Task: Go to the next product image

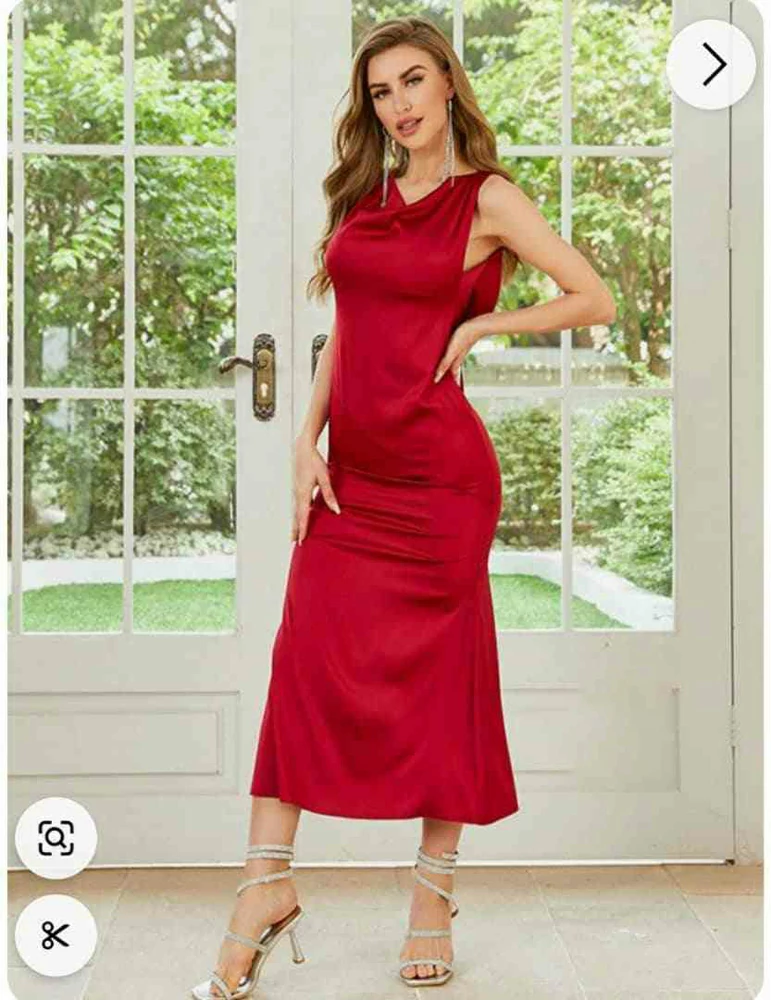Action: coord(711,65)
